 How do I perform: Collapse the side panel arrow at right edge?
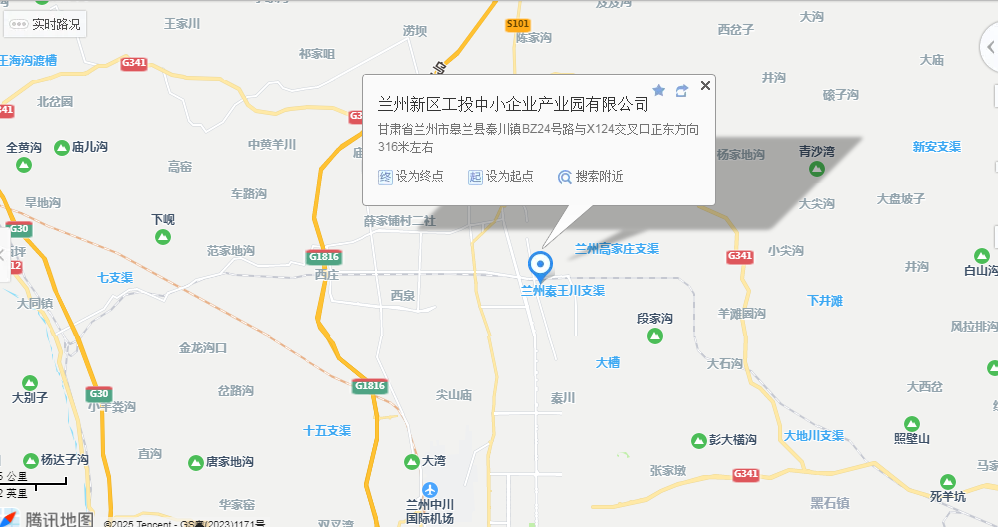click(988, 49)
